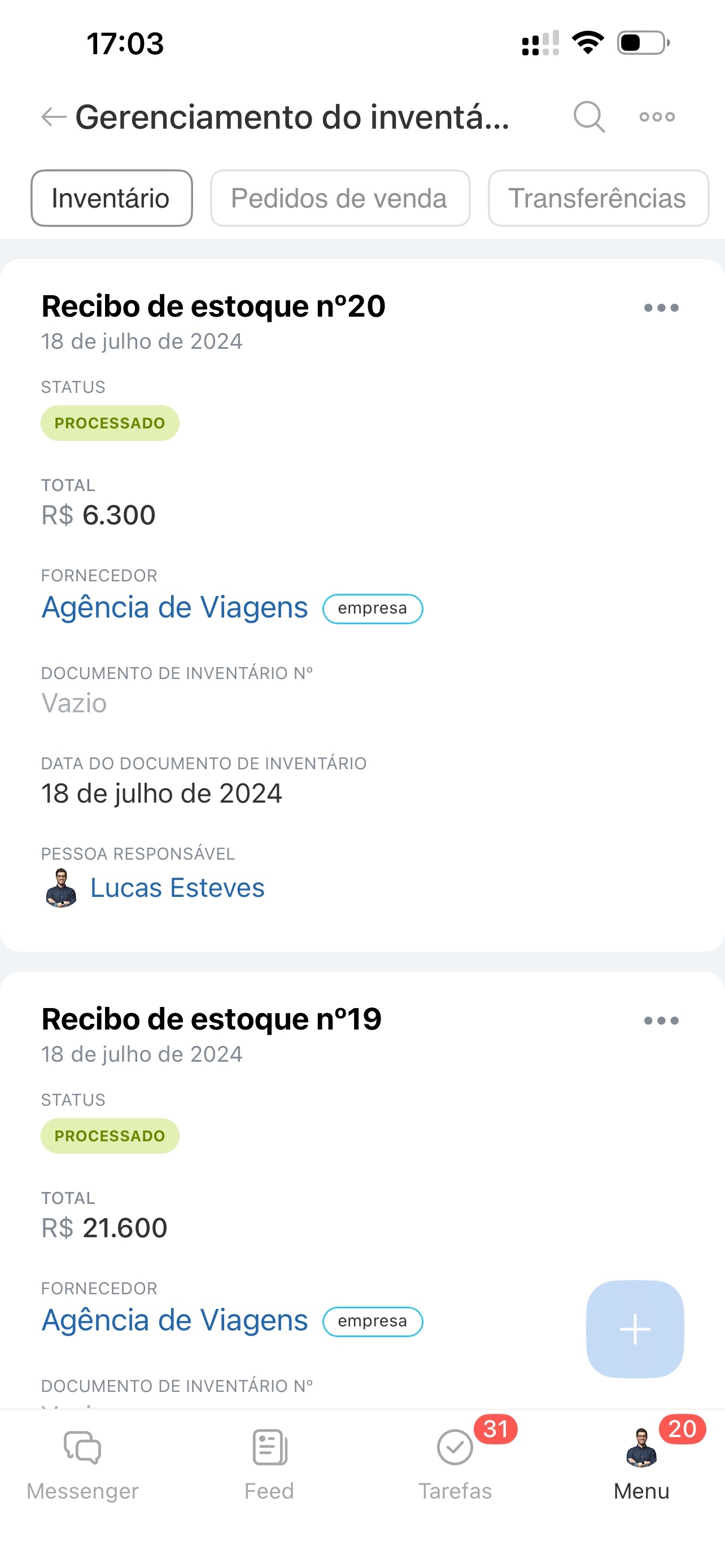
Task: View Lucas Esteves profile
Action: click(177, 887)
